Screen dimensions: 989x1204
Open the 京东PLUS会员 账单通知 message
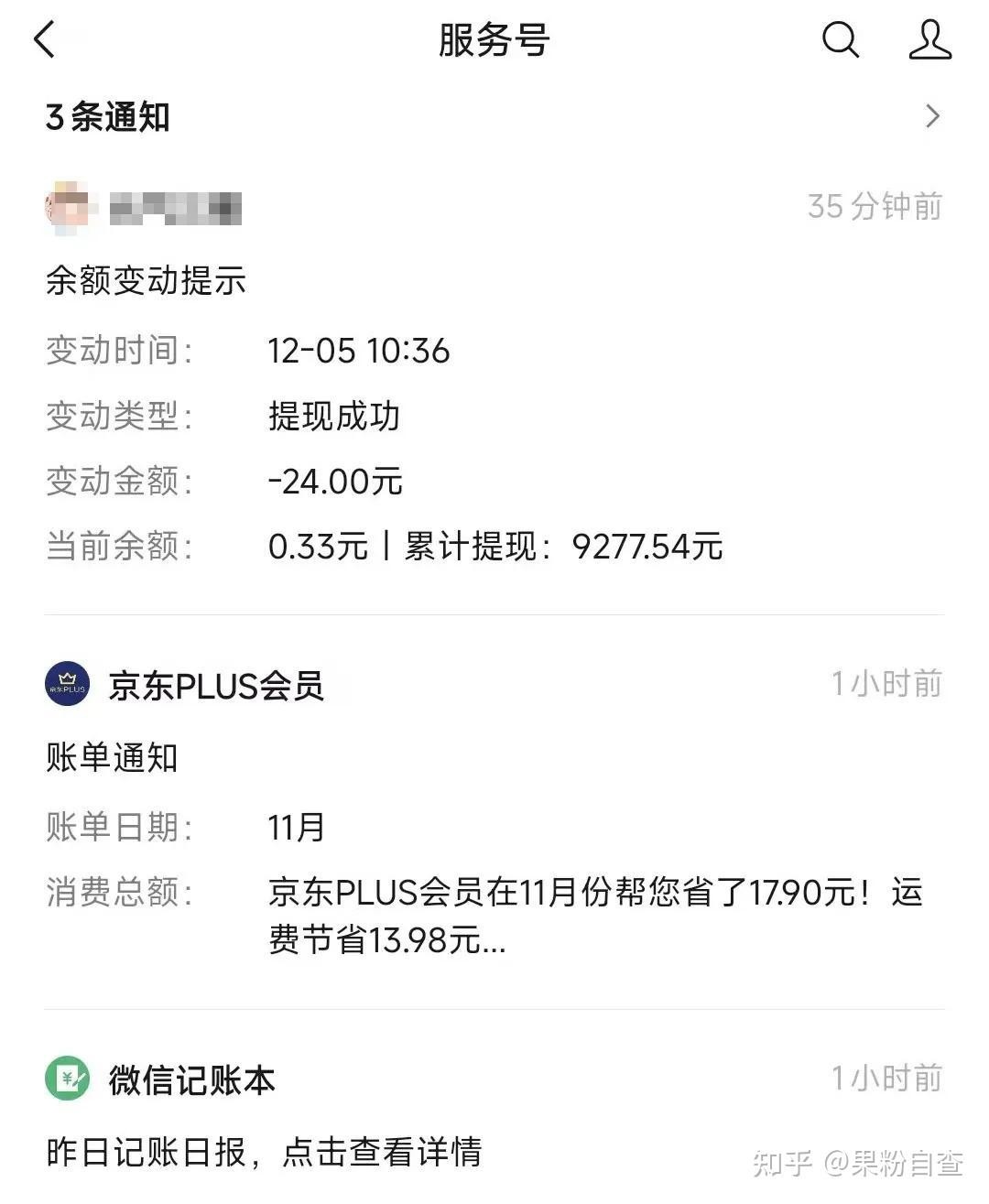494,824
